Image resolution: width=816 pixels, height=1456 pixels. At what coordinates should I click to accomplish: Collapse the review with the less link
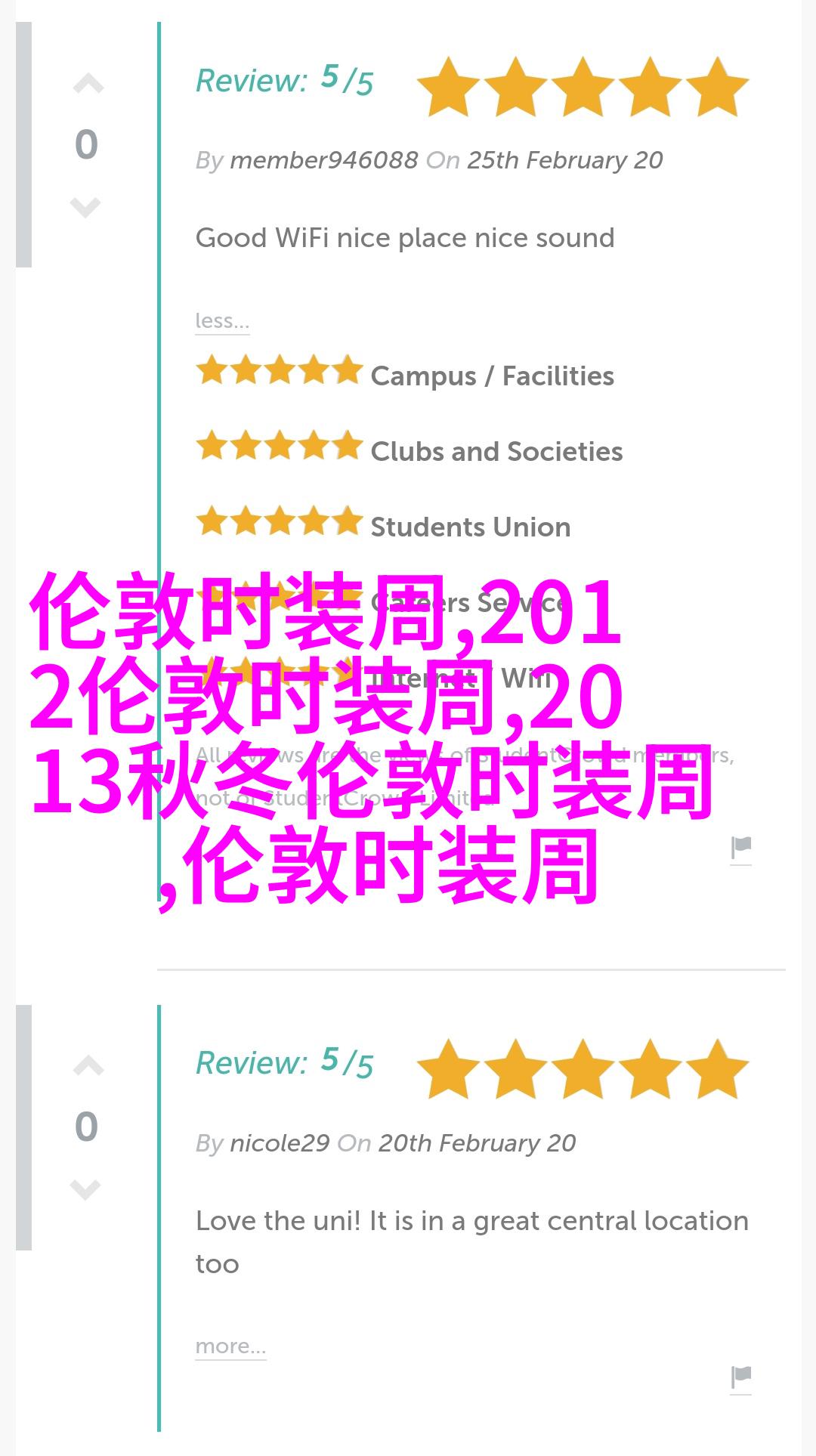(x=221, y=321)
